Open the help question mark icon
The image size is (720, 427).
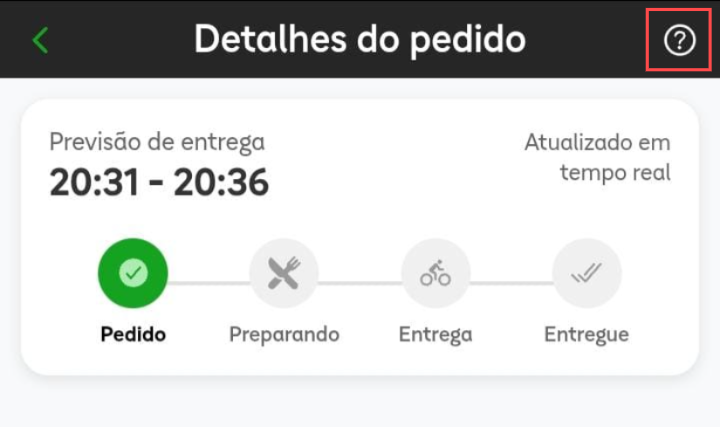click(679, 41)
